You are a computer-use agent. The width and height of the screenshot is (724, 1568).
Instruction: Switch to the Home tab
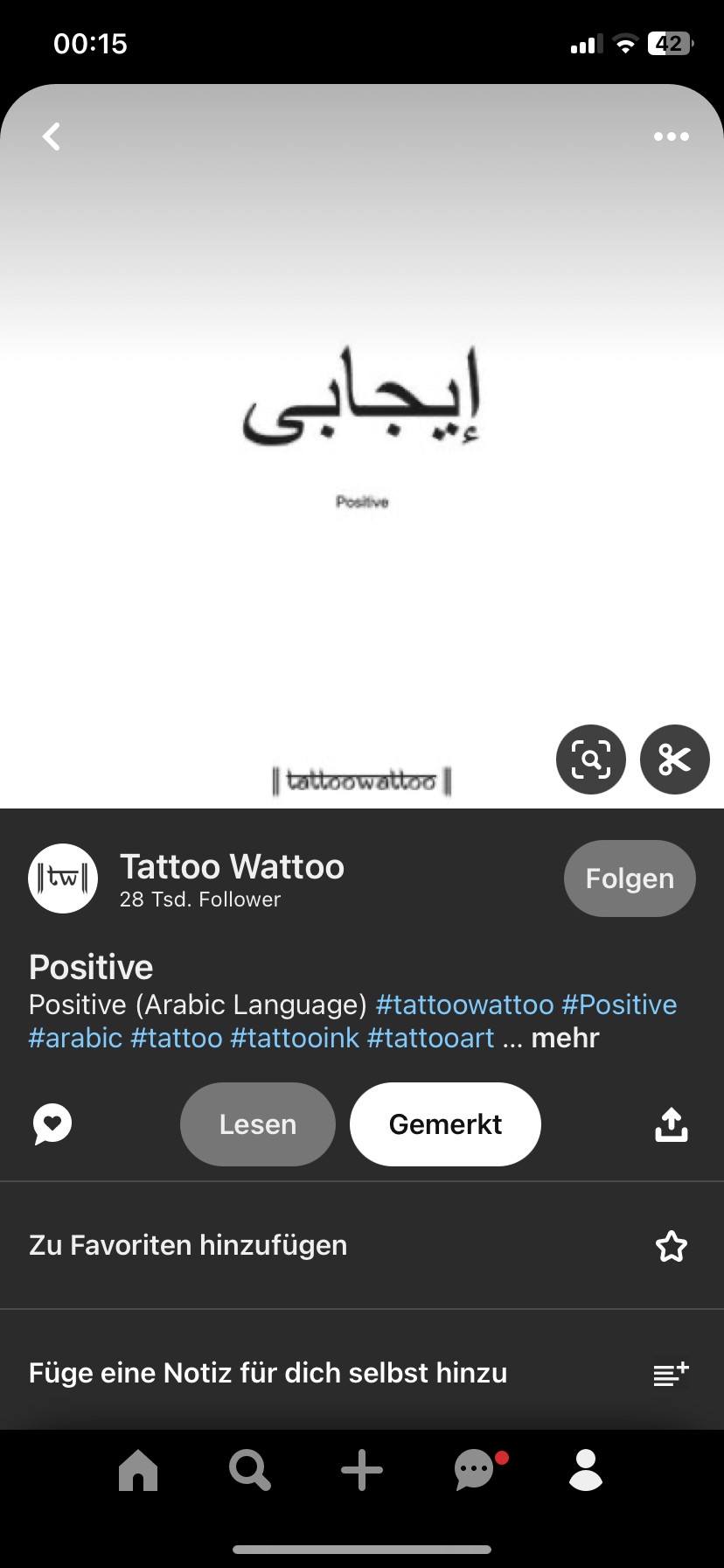click(x=138, y=1470)
